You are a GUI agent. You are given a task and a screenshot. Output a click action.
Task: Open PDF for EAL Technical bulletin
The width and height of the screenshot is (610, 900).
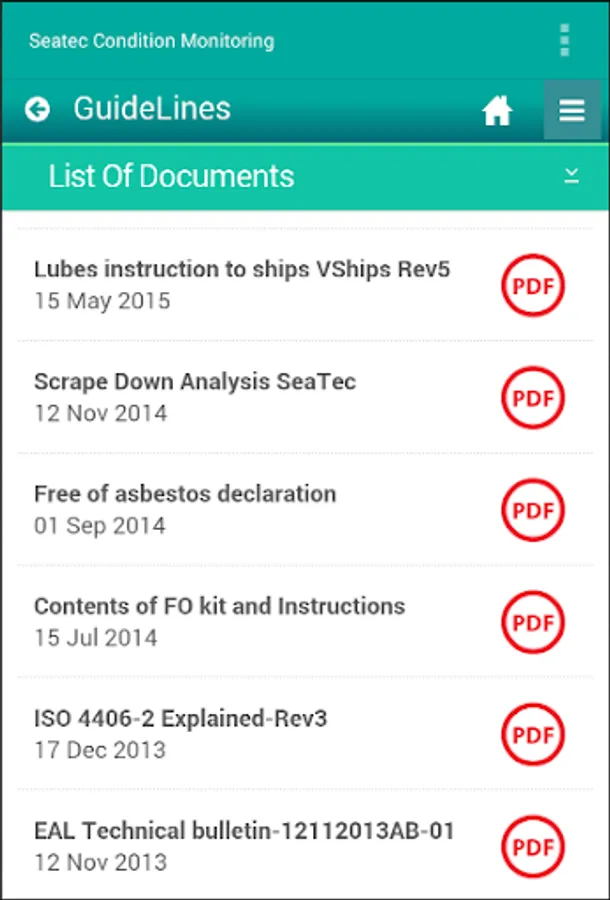click(x=532, y=846)
